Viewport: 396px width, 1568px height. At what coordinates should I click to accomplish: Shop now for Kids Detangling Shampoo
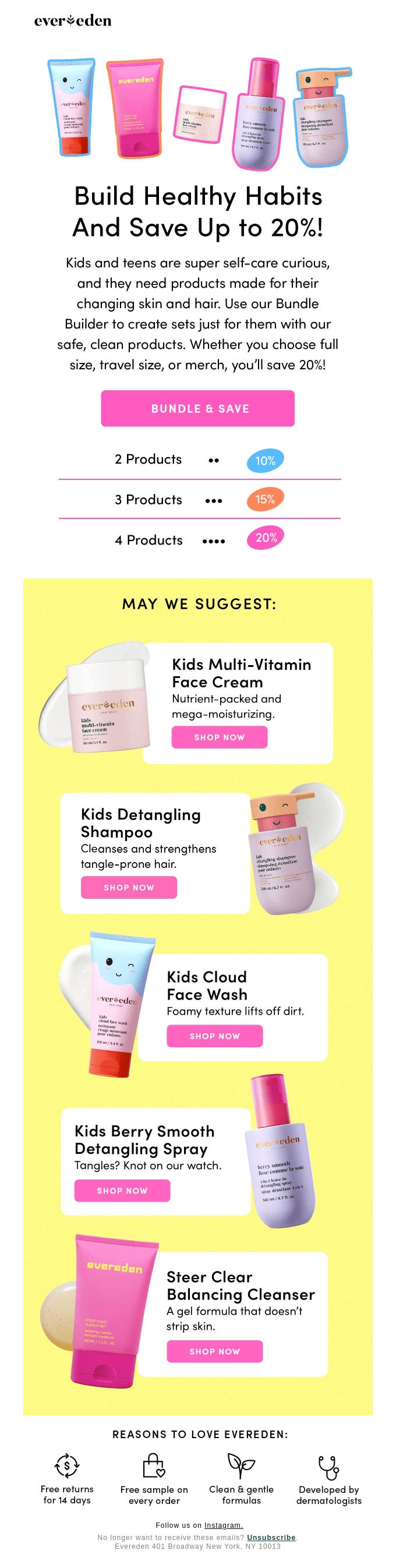coord(128,888)
